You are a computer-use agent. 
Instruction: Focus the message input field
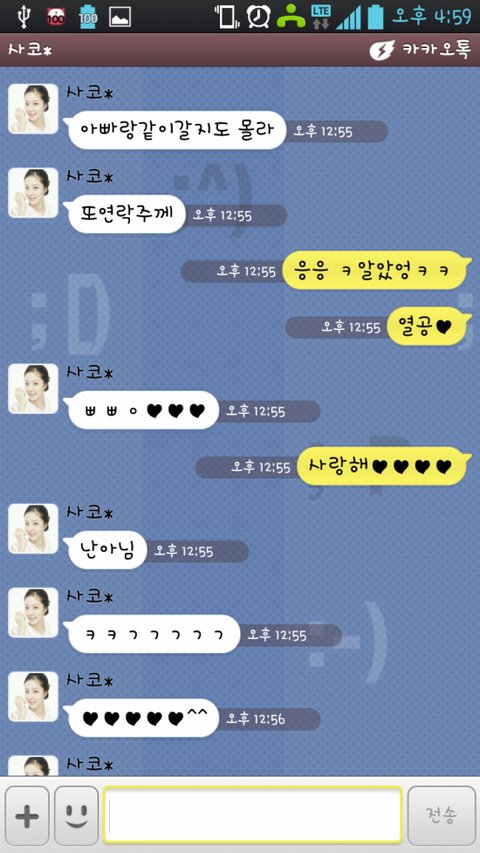pyautogui.click(x=253, y=815)
